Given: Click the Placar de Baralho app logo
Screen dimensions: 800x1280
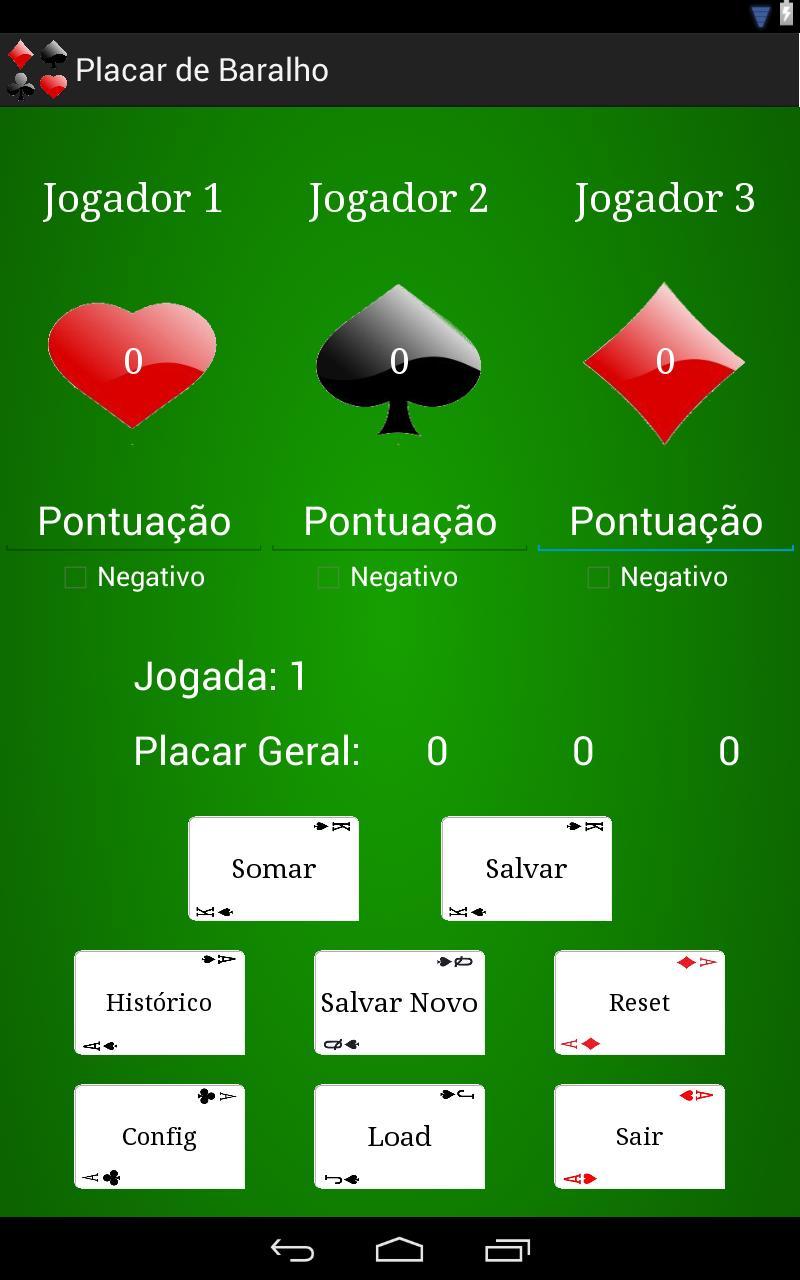Looking at the screenshot, I should 35,69.
